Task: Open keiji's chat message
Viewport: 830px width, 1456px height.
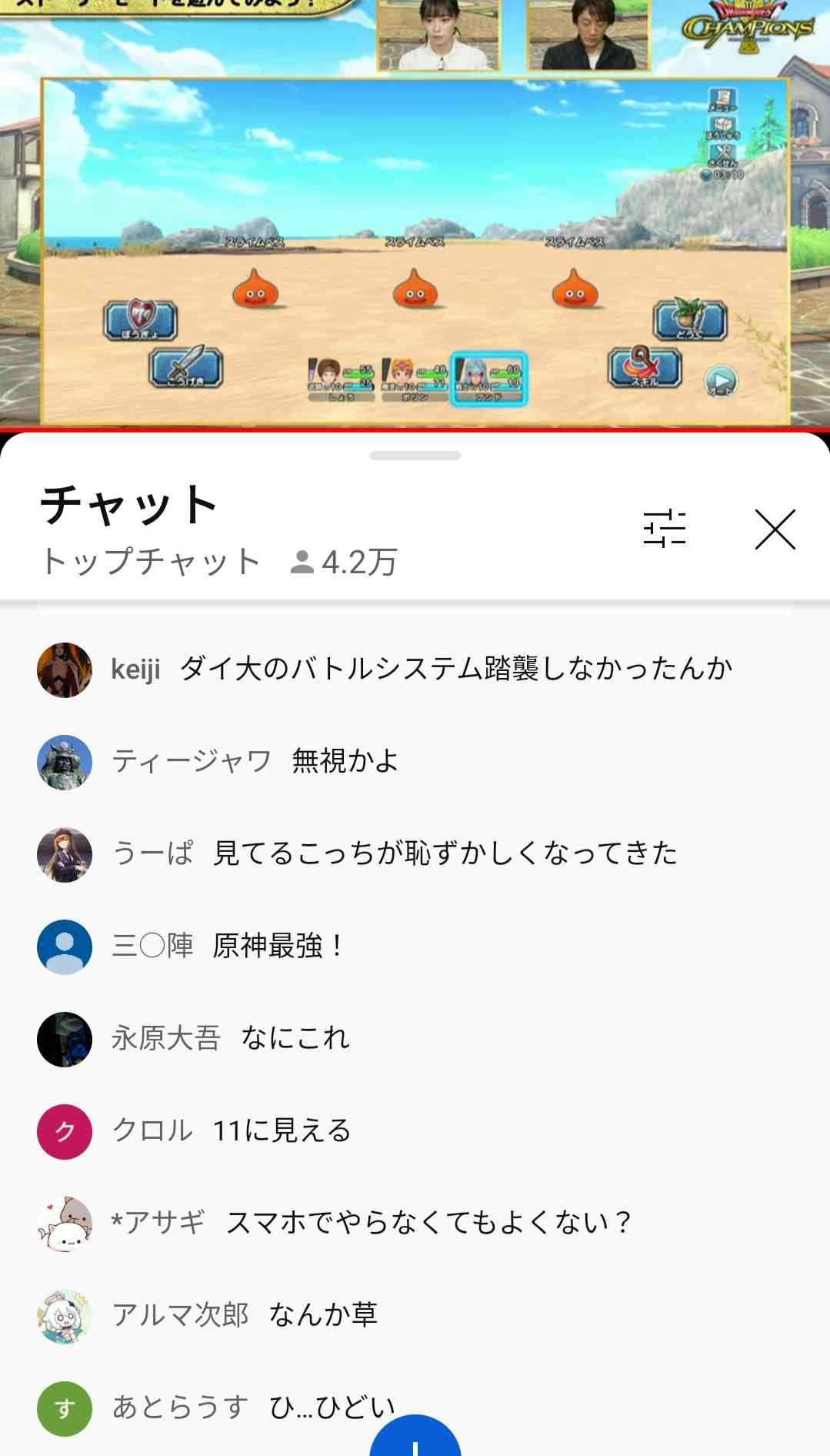Action: tap(422, 669)
